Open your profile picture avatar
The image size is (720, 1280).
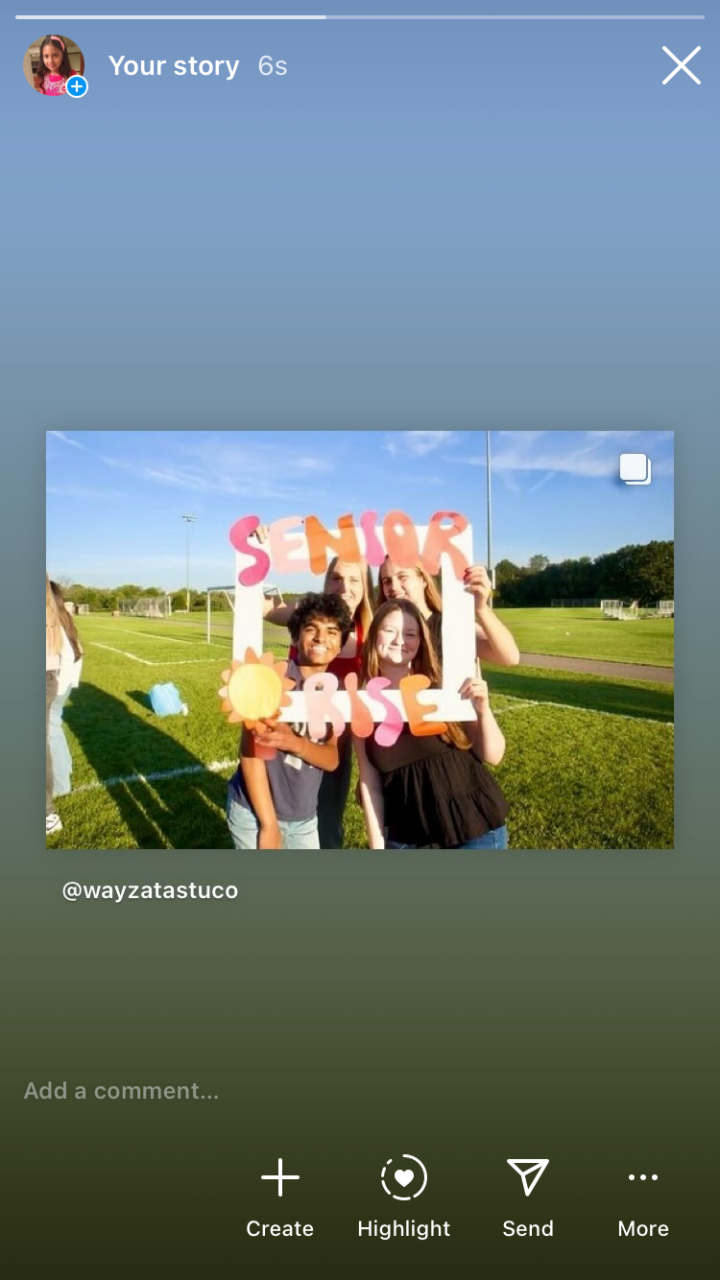pos(54,65)
